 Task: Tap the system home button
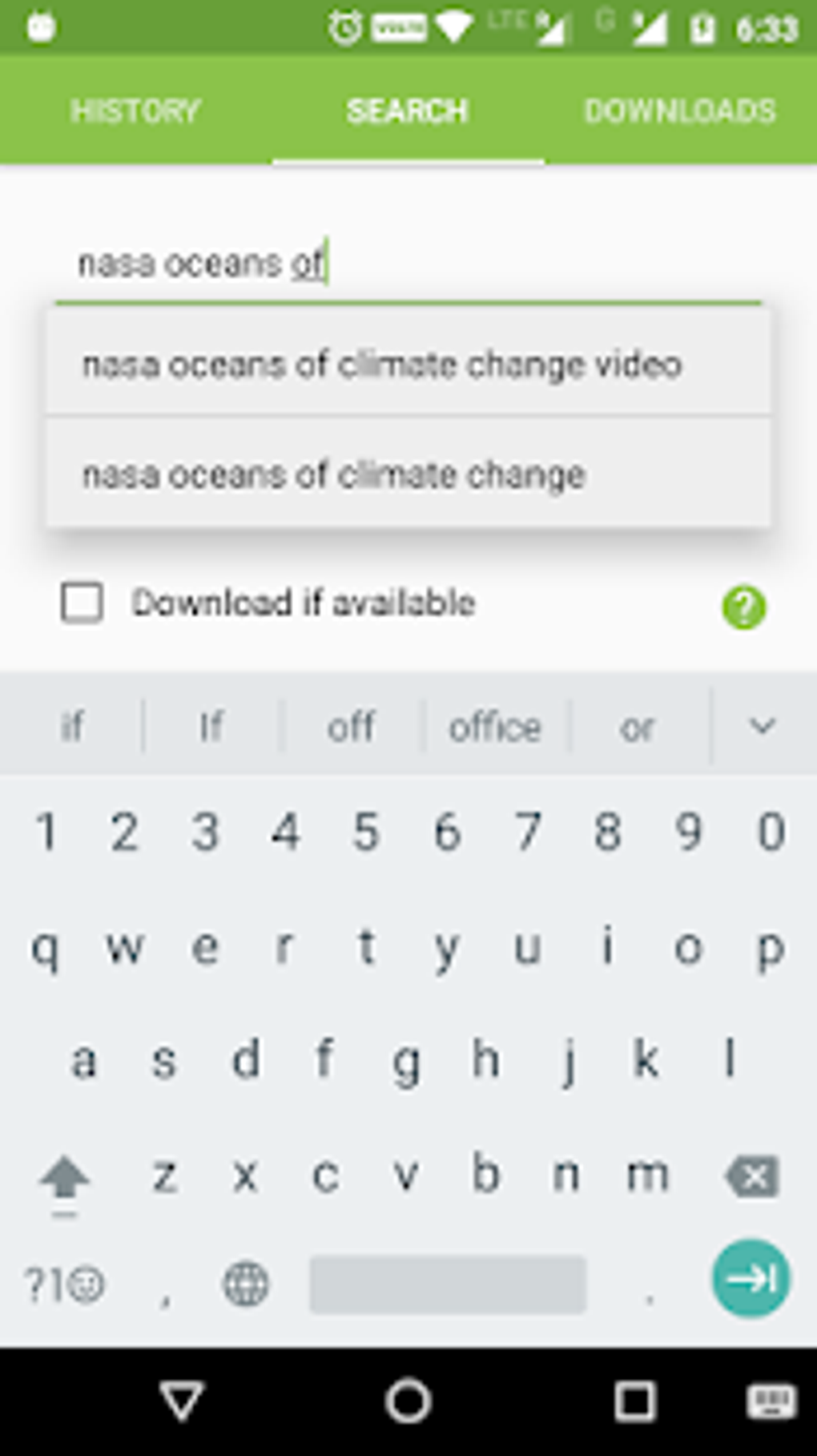(408, 1402)
